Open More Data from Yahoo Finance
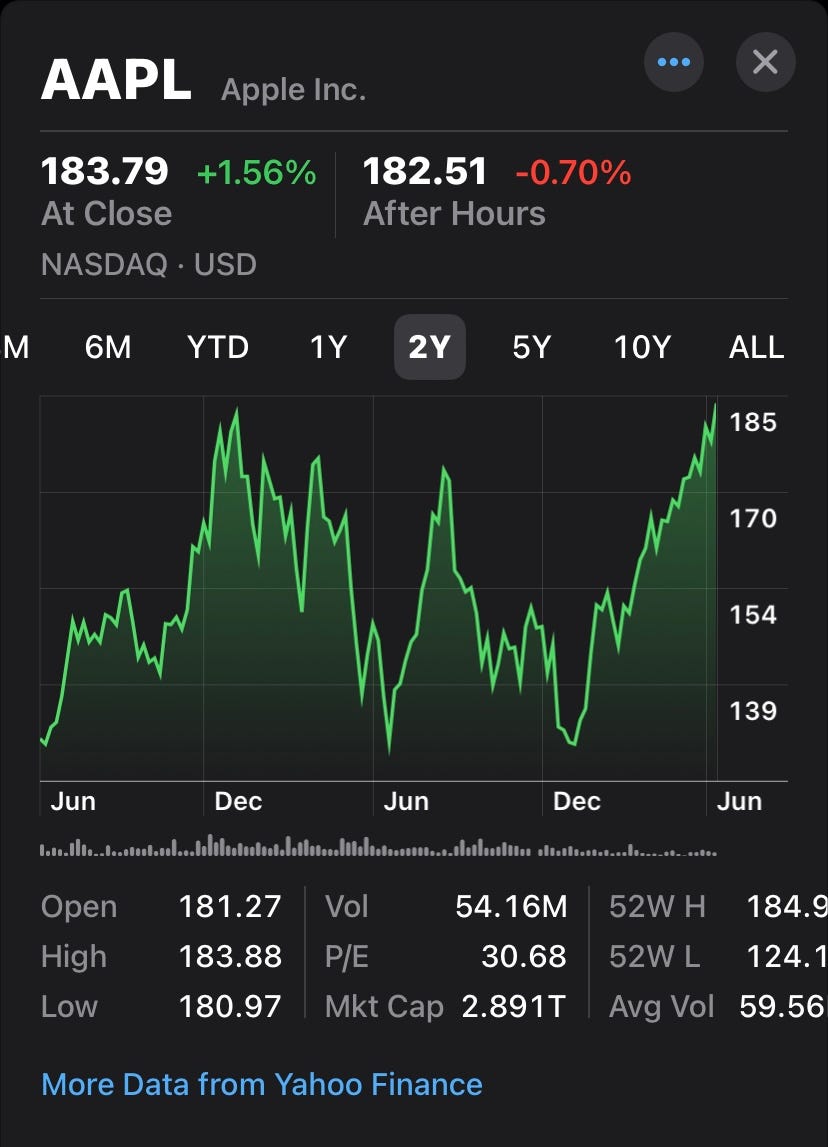Viewport: 828px width, 1147px height. 262,1084
